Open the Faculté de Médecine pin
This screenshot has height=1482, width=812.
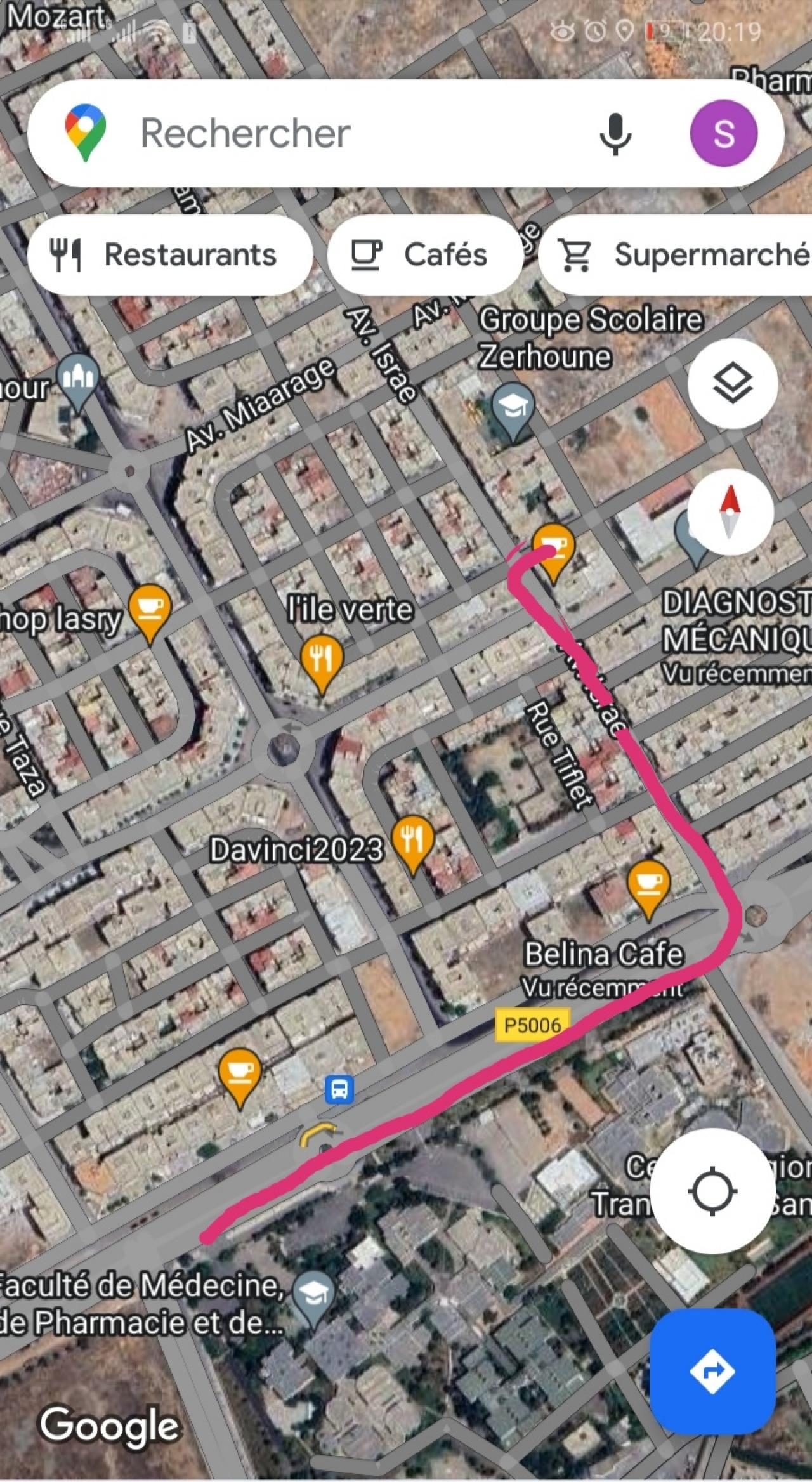(314, 1295)
